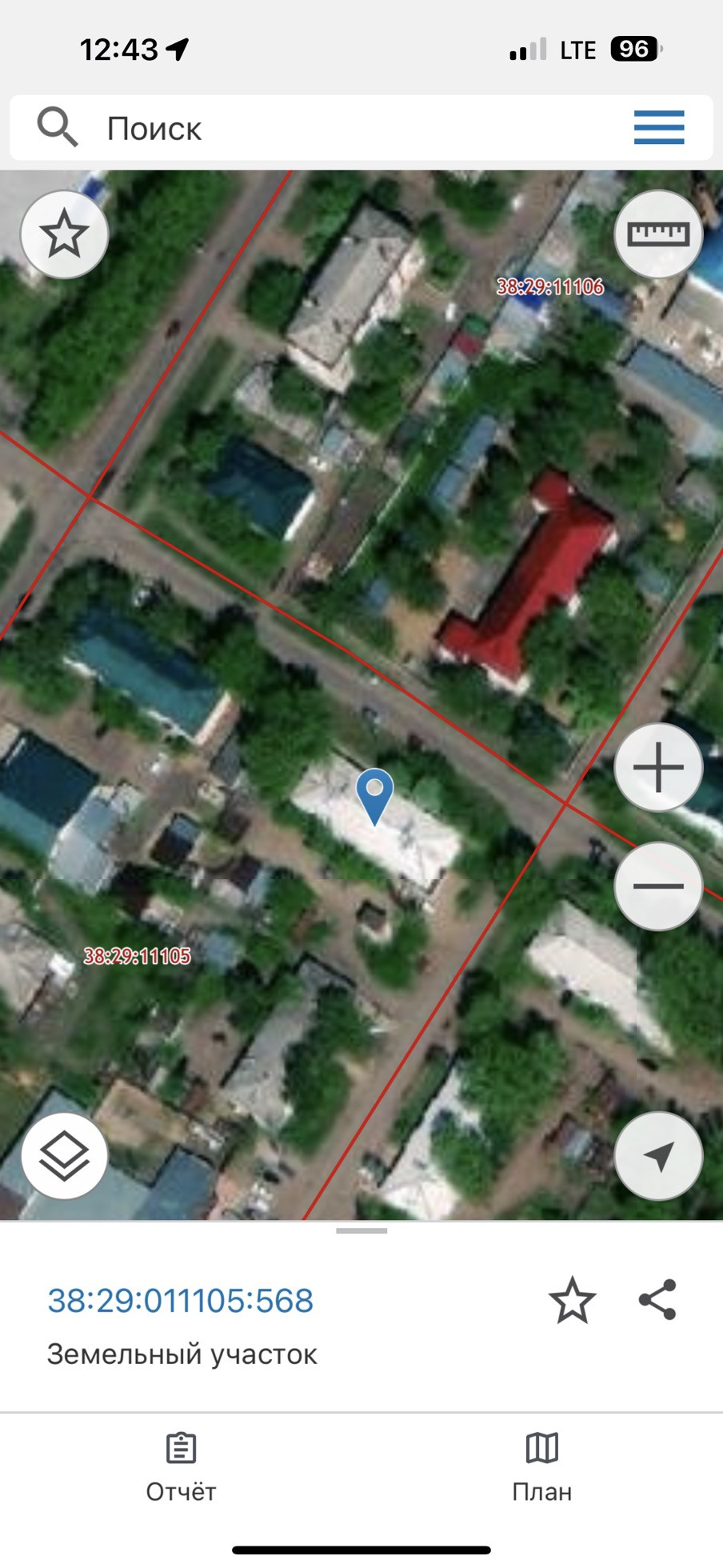Open the Поиск search field
Screen dimensions: 723x1568
(x=320, y=128)
